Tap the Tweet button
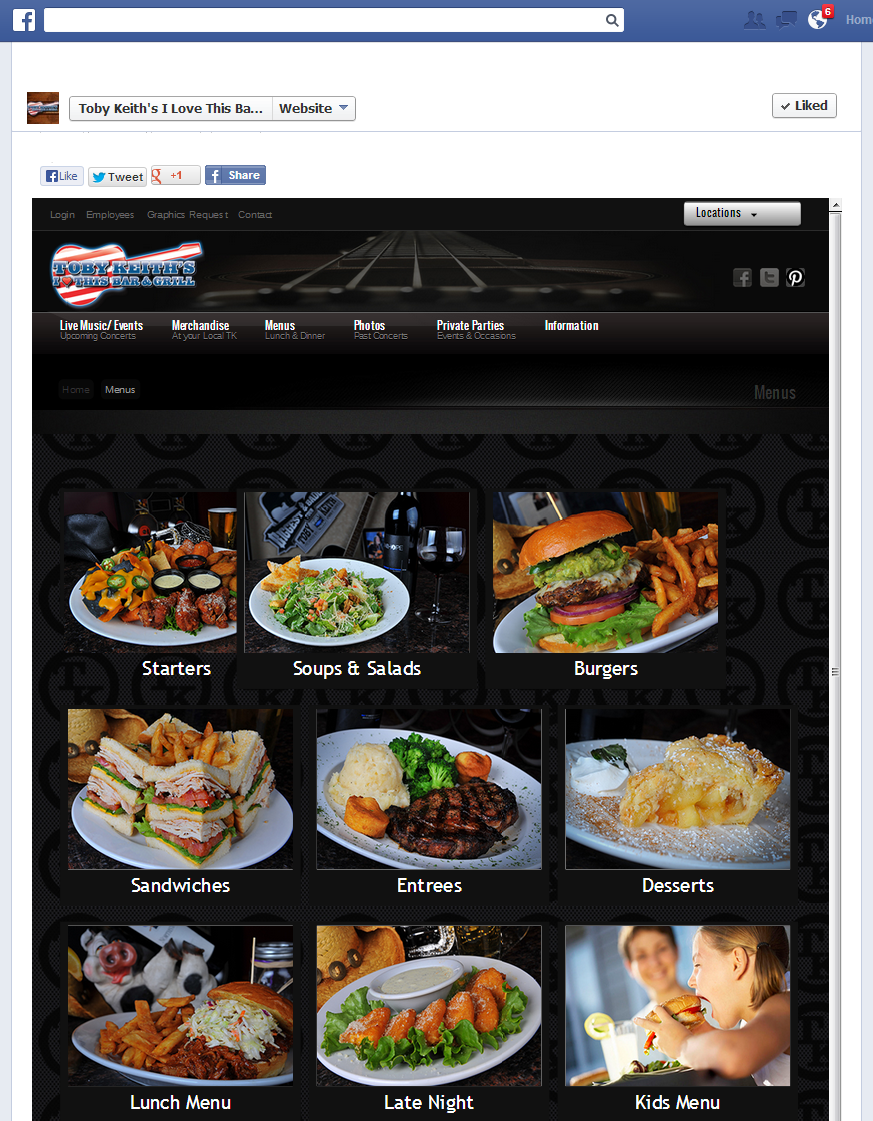The width and height of the screenshot is (873, 1121). (117, 176)
